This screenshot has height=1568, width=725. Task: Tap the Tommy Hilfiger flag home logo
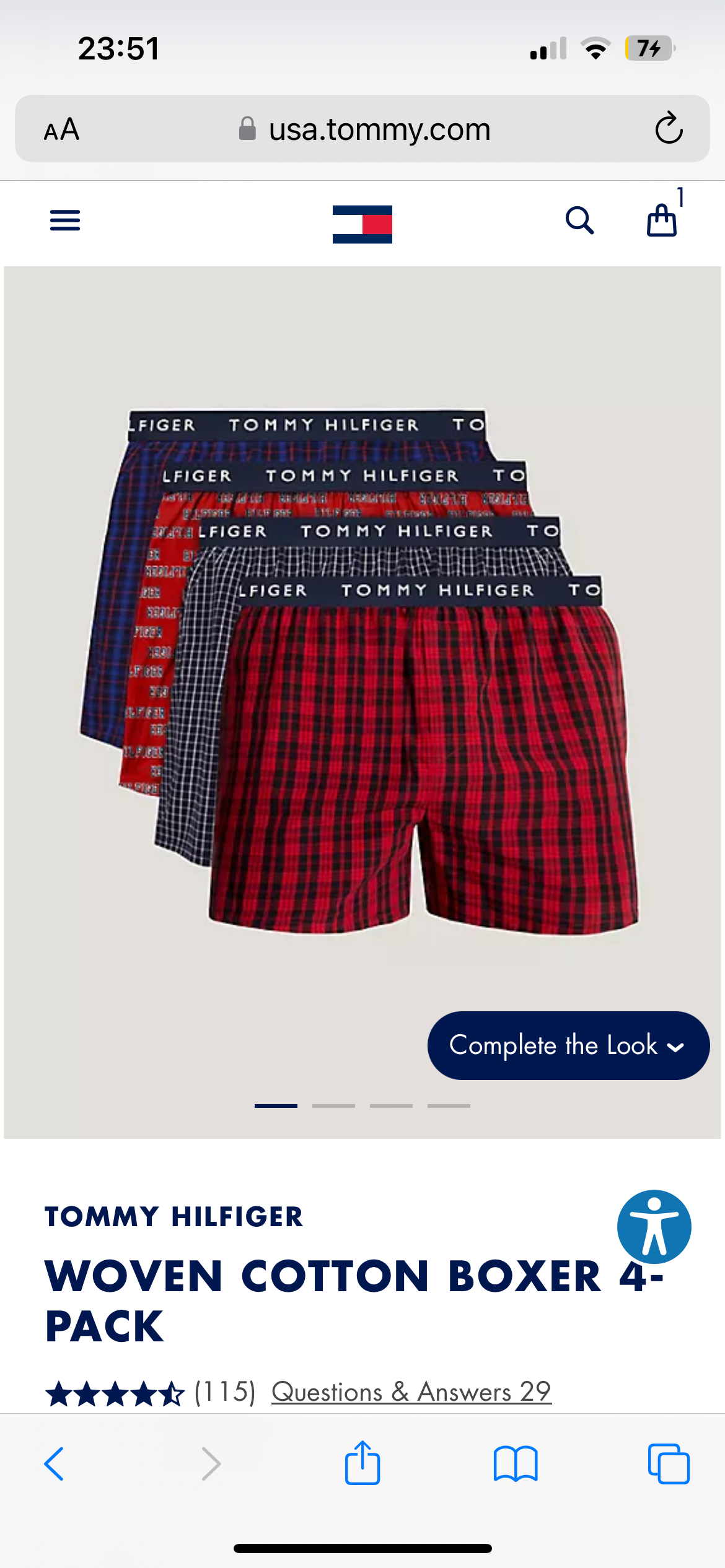(x=362, y=224)
